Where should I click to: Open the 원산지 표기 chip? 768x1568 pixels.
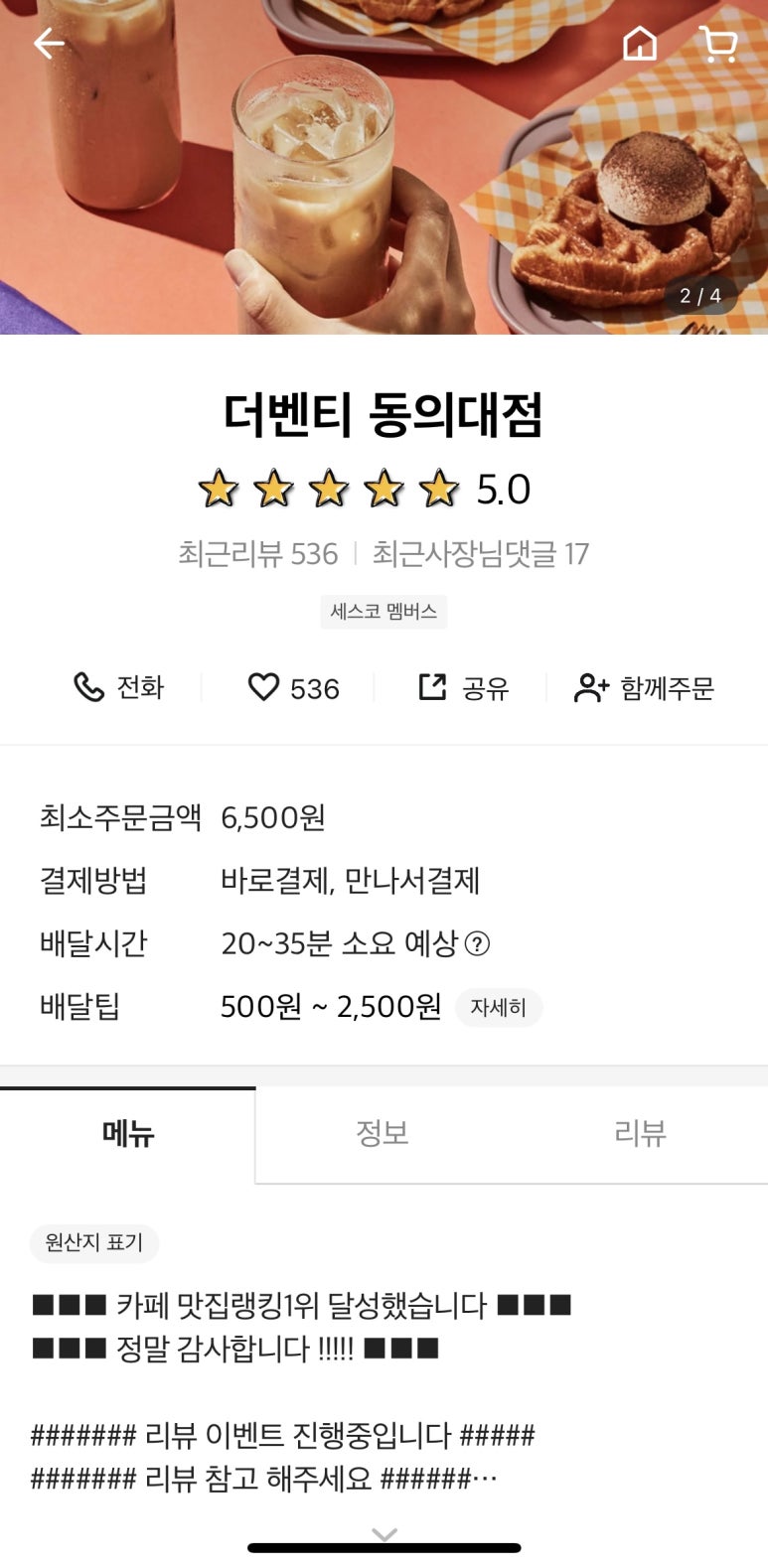94,1242
